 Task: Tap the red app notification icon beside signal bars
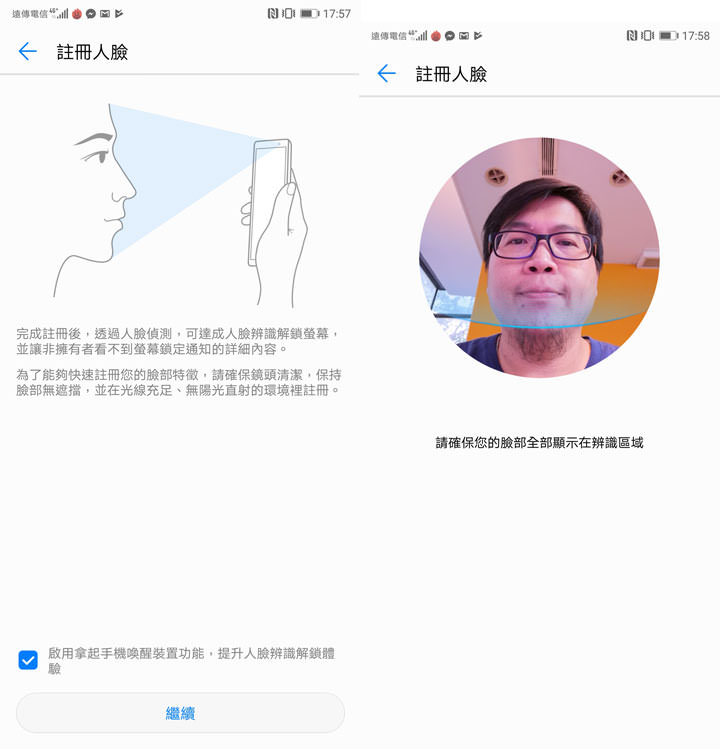pos(76,13)
